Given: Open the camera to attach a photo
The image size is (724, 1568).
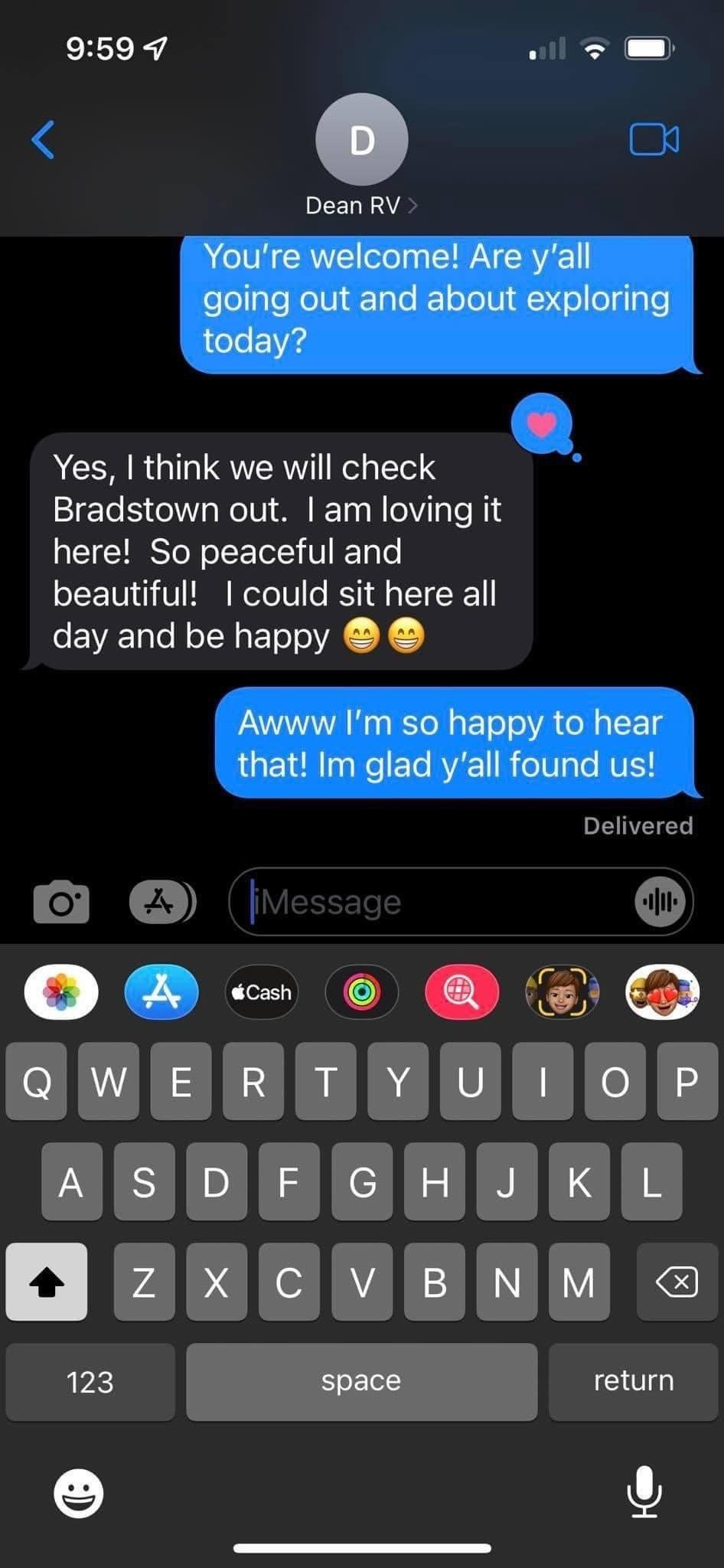Looking at the screenshot, I should (61, 902).
